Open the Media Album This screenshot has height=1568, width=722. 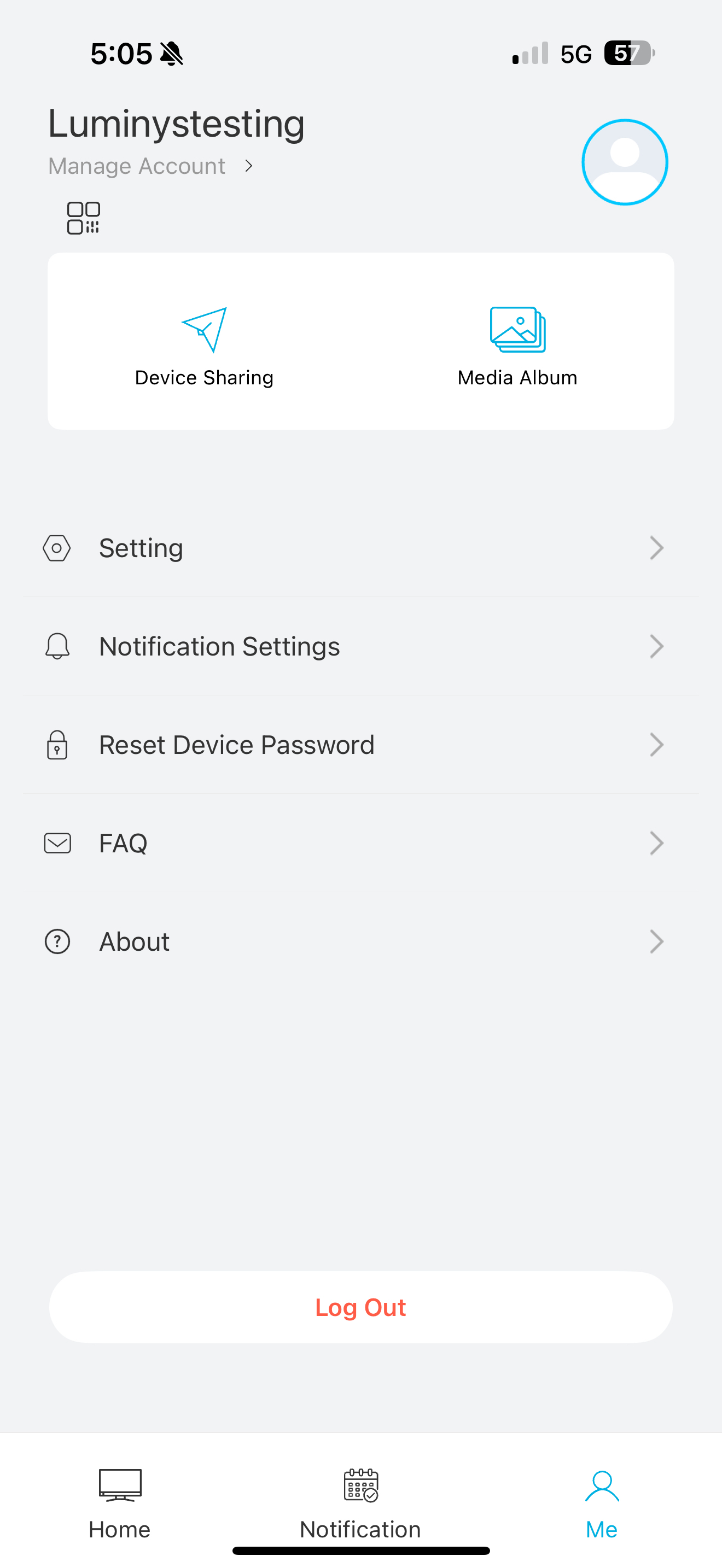pos(517,346)
